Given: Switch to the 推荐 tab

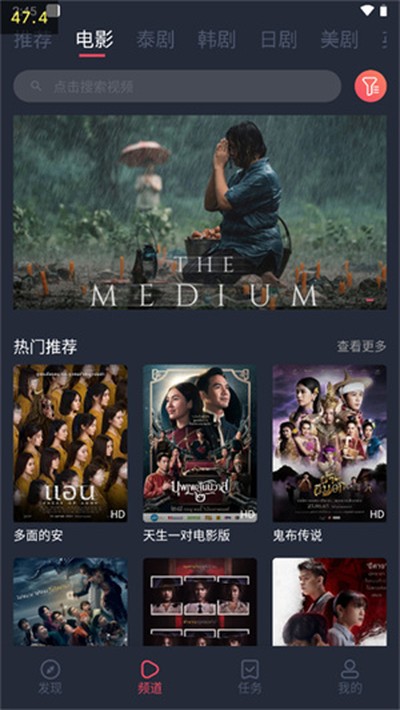Looking at the screenshot, I should click(x=33, y=40).
